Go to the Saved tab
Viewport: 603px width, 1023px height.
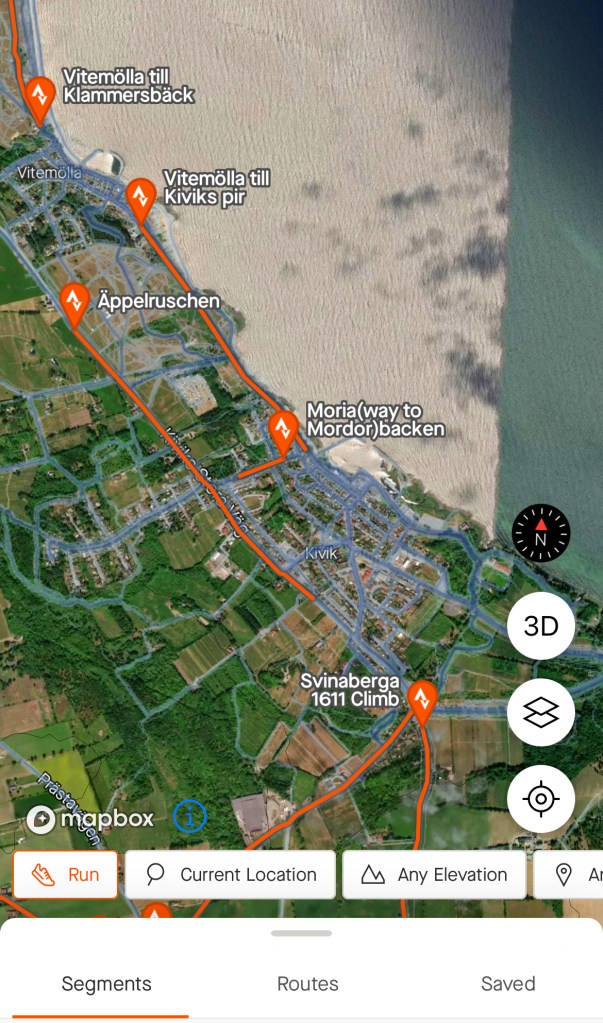508,984
